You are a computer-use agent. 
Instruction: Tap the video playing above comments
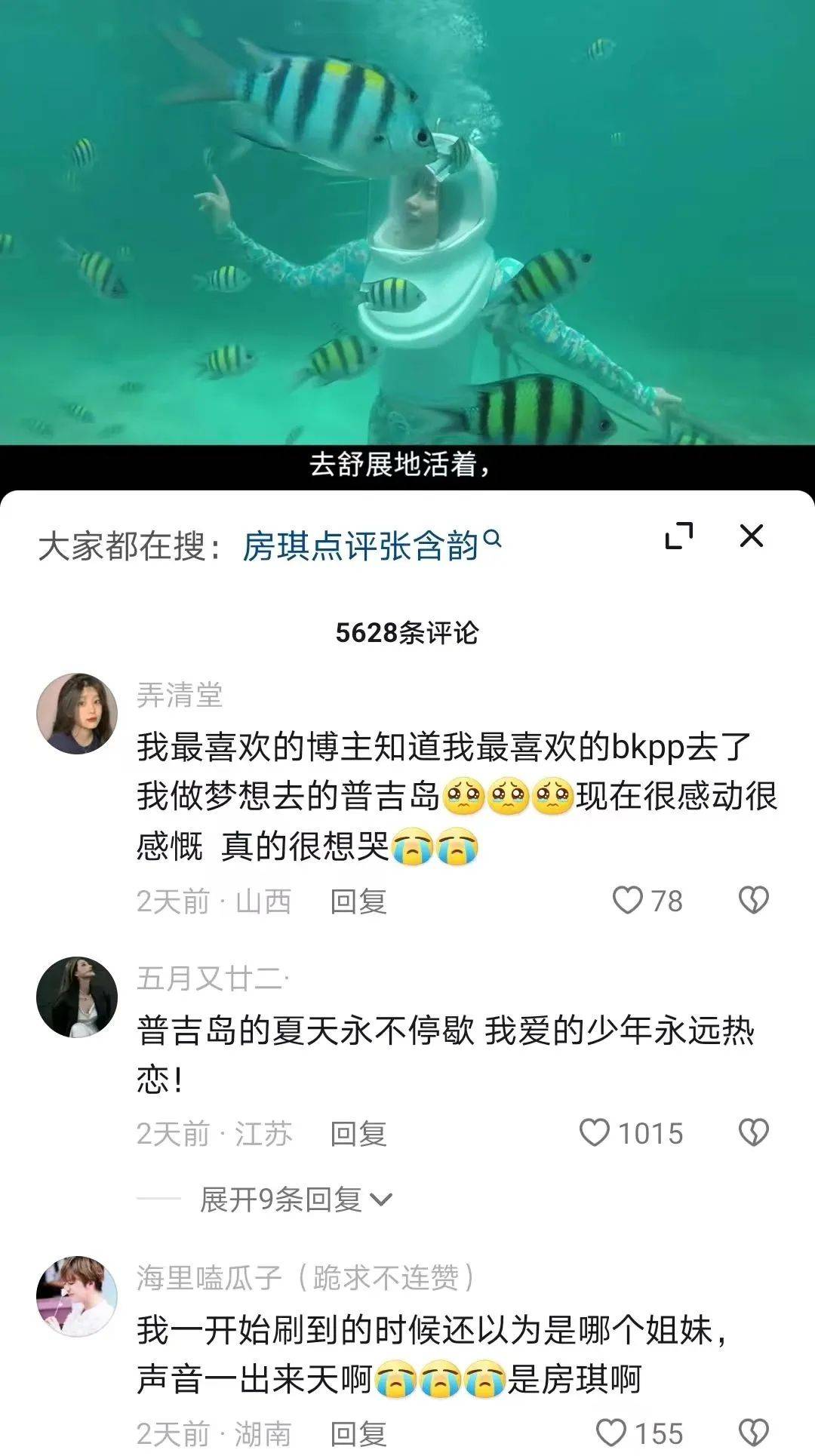pos(407,226)
